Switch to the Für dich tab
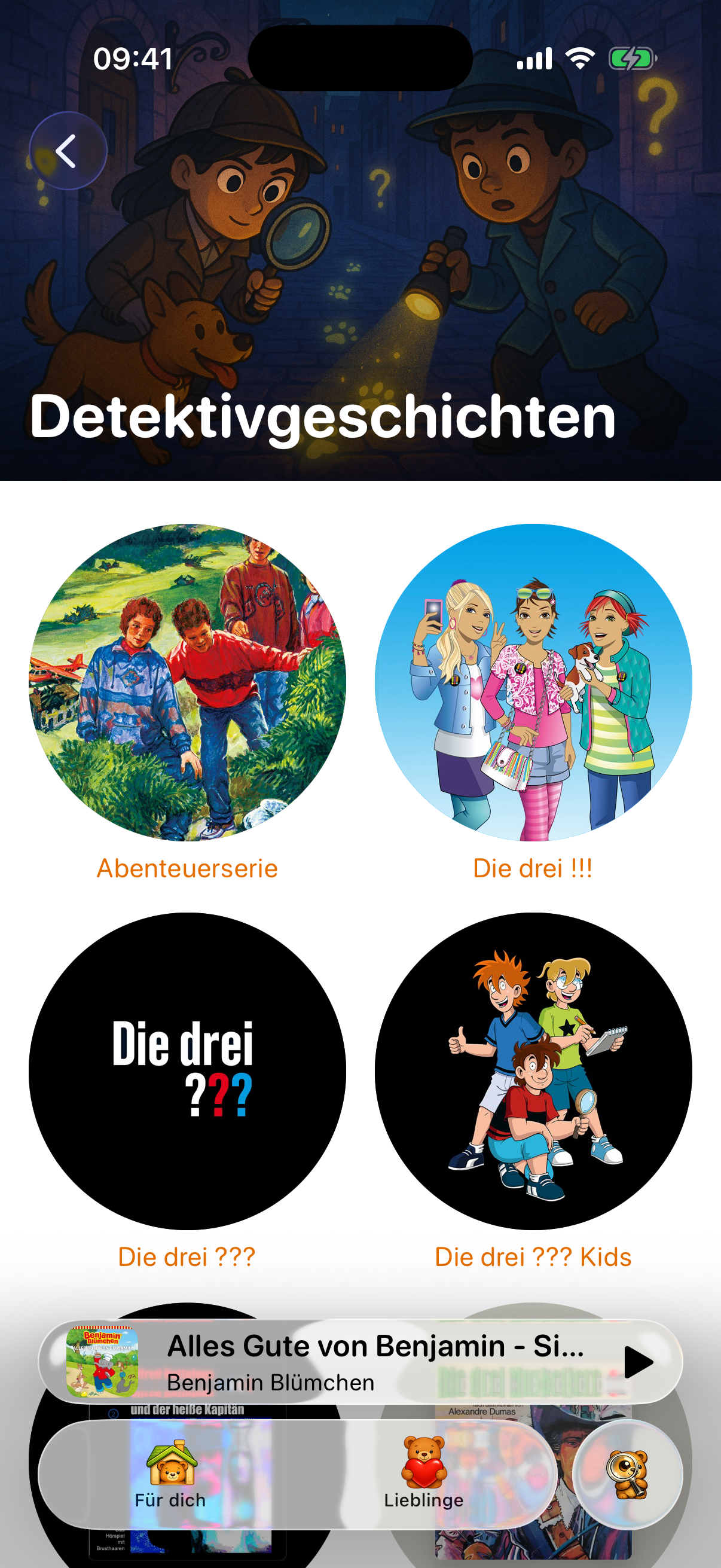721x1568 pixels. (x=170, y=1474)
